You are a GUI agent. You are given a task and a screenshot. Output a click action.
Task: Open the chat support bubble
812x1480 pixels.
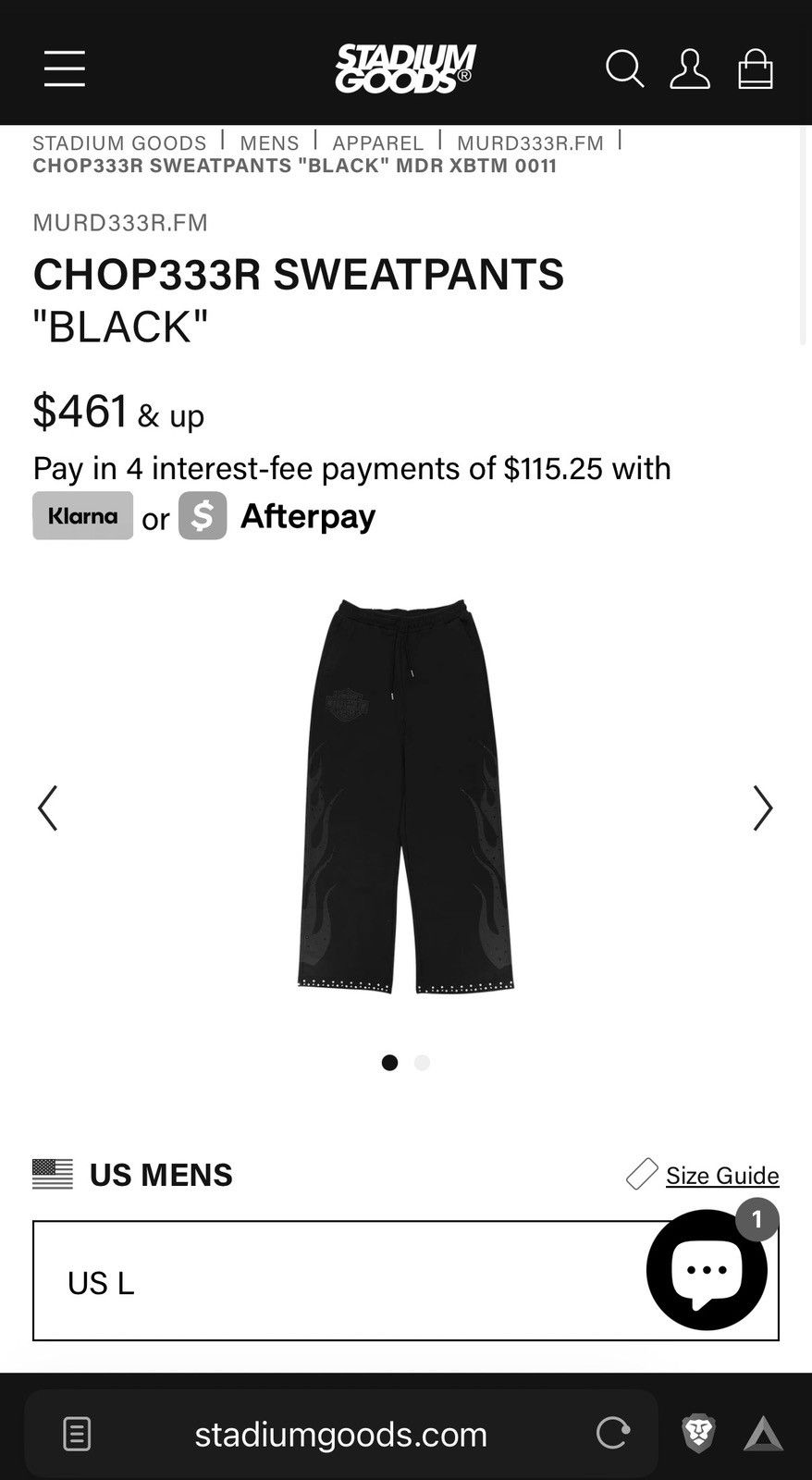707,1269
